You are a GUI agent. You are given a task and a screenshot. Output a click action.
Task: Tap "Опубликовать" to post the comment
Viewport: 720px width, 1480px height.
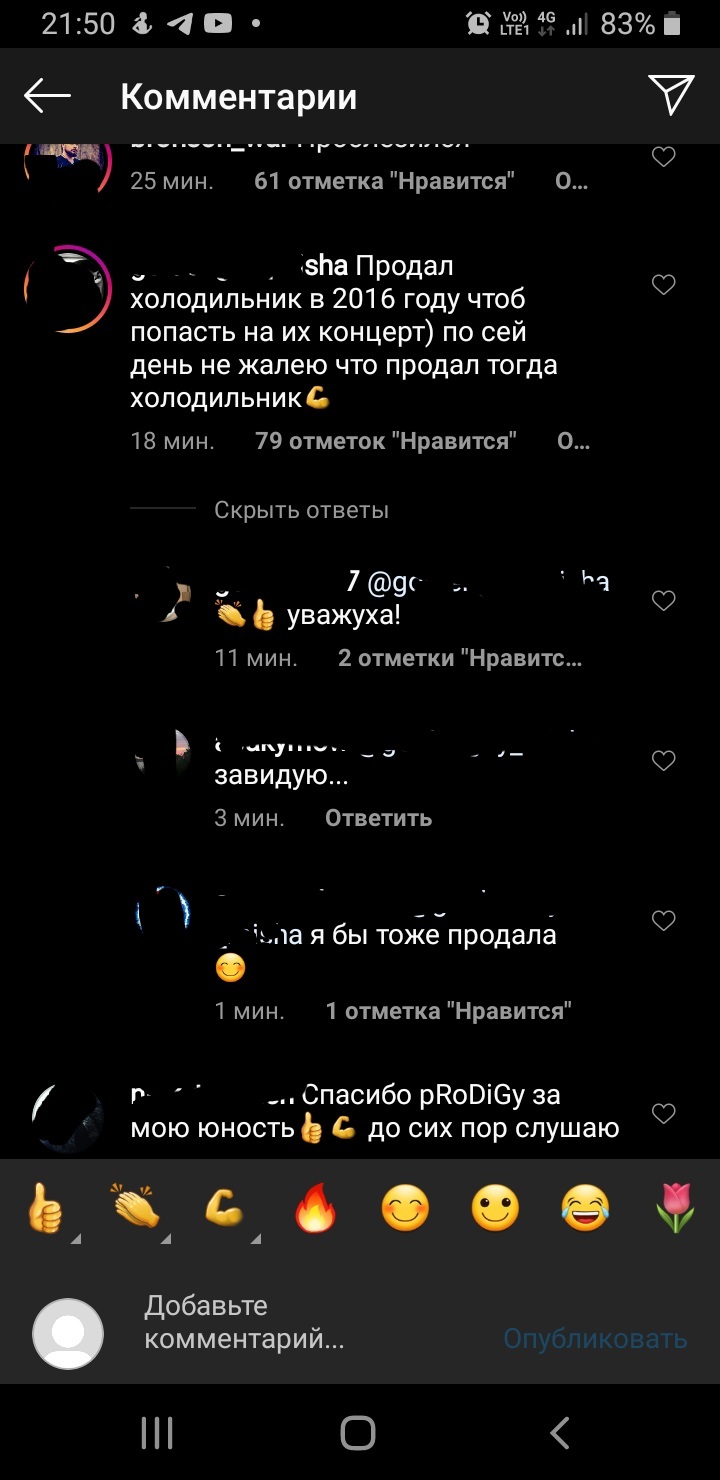(595, 1338)
